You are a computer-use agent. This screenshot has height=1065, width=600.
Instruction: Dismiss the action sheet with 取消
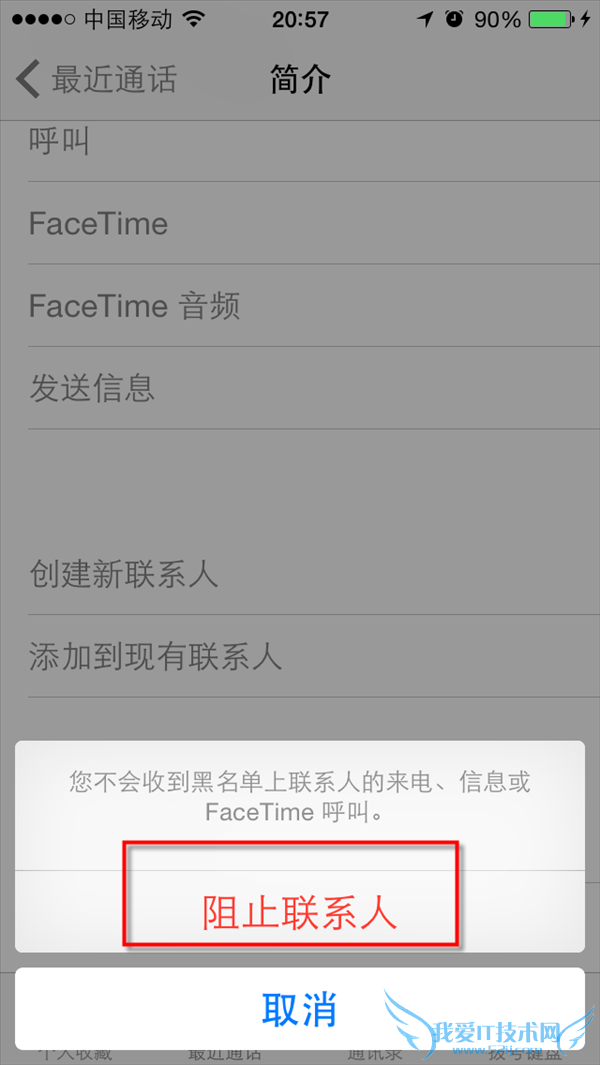299,1009
